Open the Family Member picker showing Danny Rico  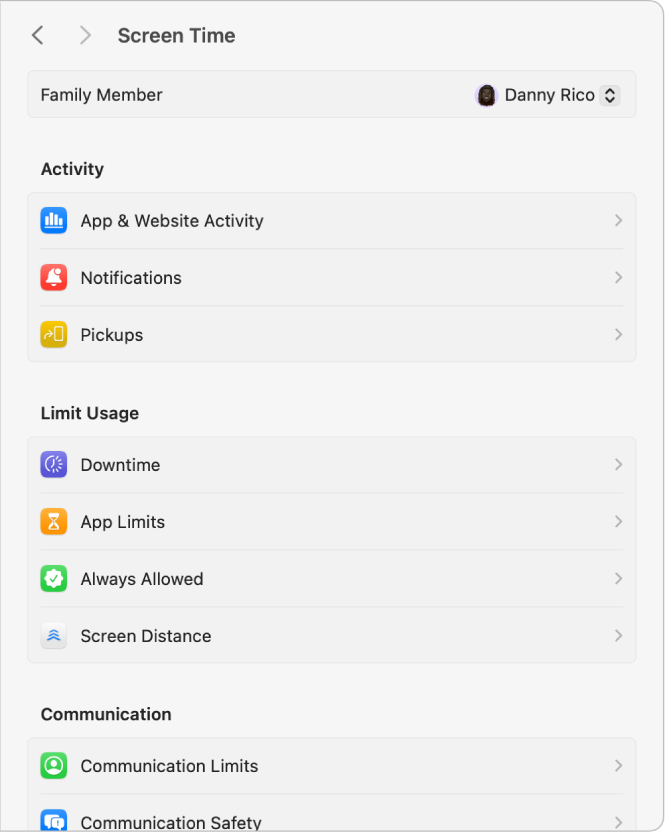tap(548, 96)
